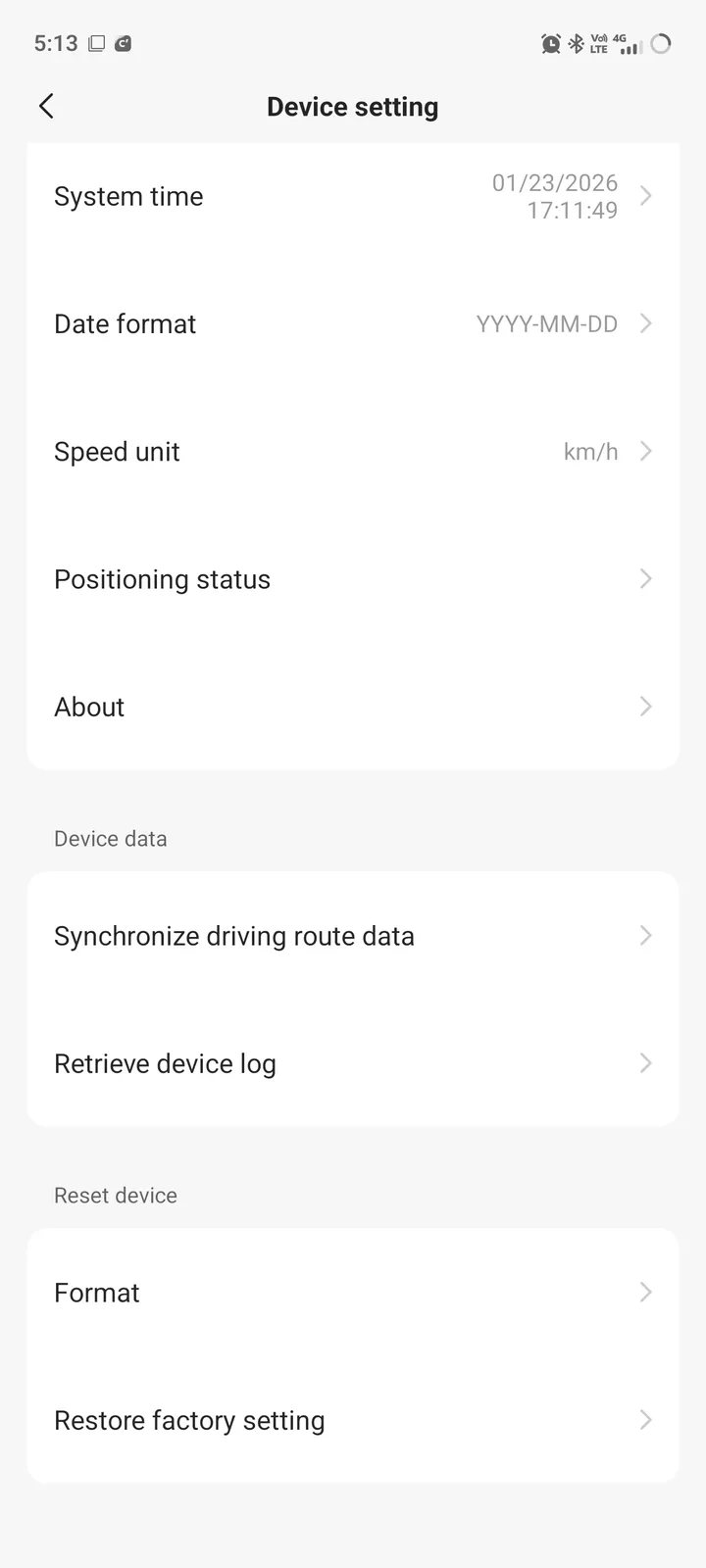View Positioning status
Image resolution: width=706 pixels, height=1568 pixels.
(353, 579)
